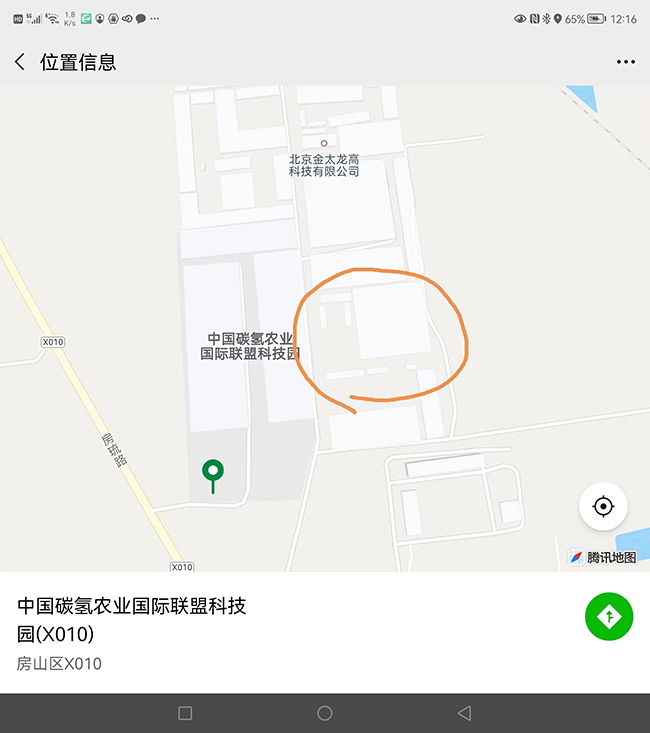Tap the system home button

[x=325, y=713]
